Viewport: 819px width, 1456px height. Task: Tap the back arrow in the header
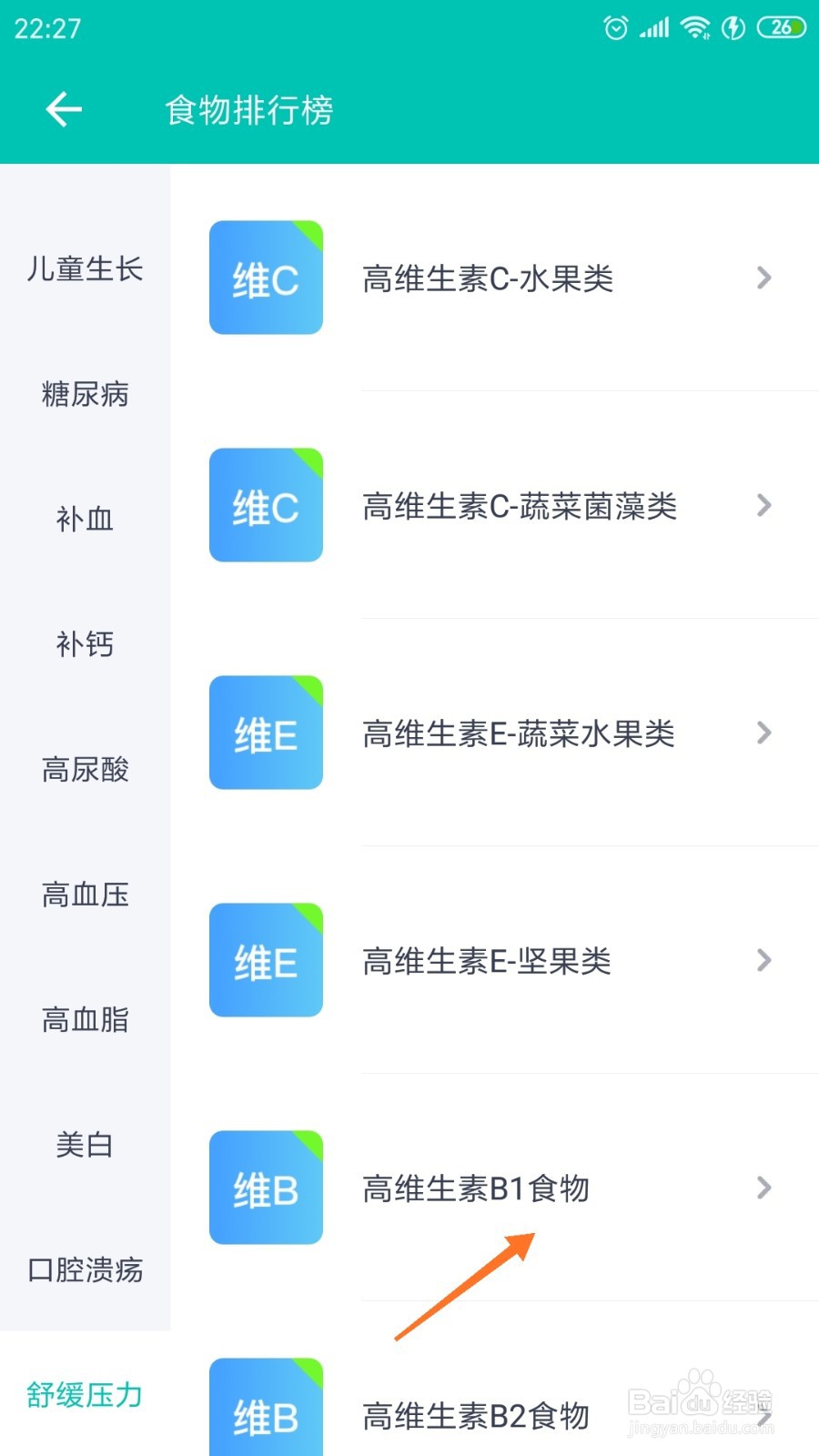[x=62, y=108]
